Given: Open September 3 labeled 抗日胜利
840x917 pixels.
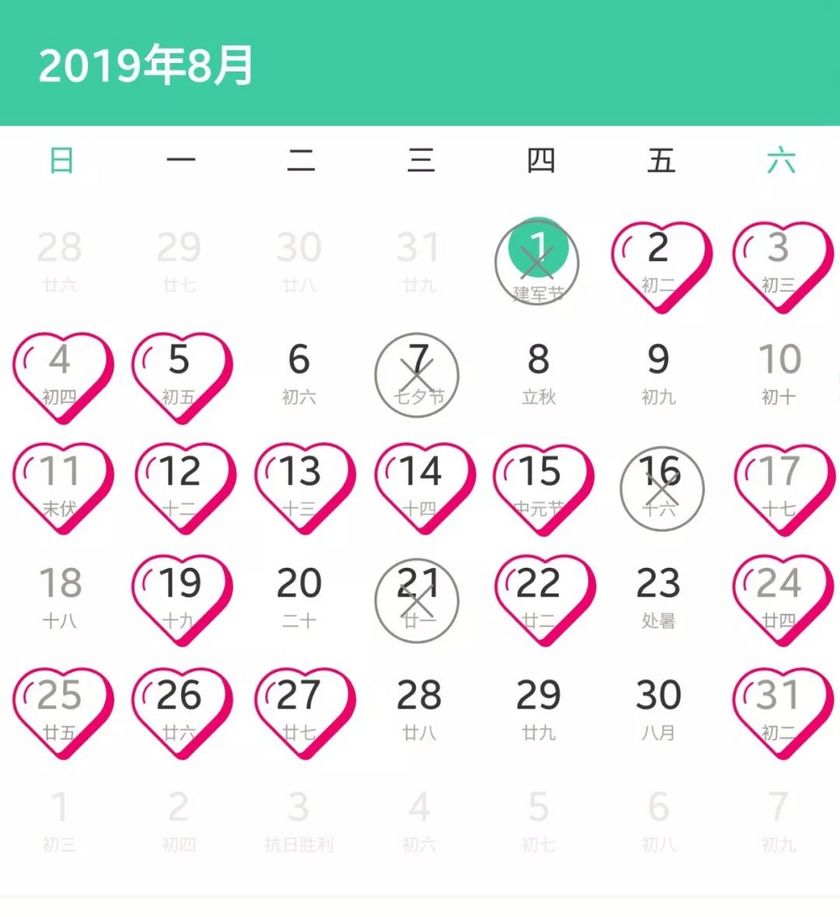Looking at the screenshot, I should coord(299,820).
